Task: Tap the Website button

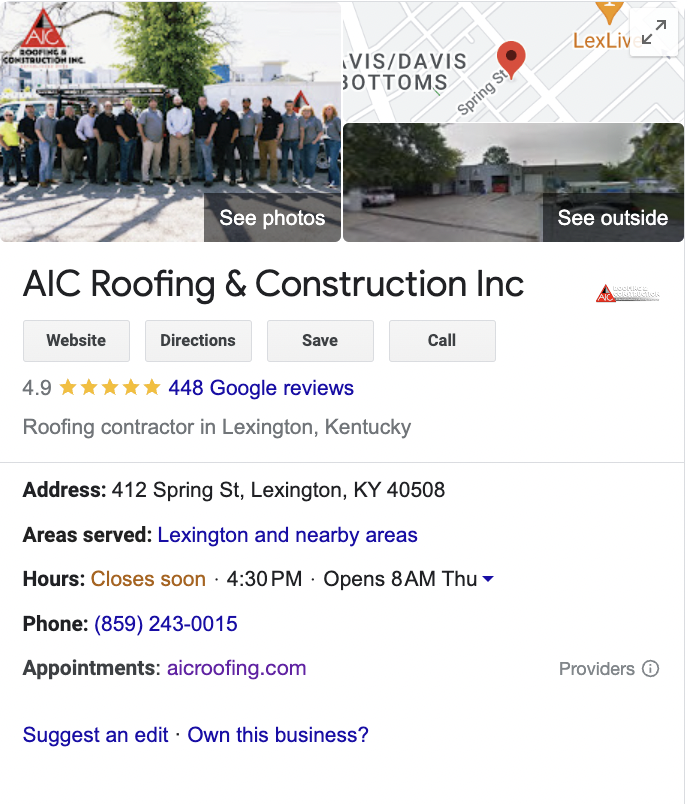Action: [76, 341]
